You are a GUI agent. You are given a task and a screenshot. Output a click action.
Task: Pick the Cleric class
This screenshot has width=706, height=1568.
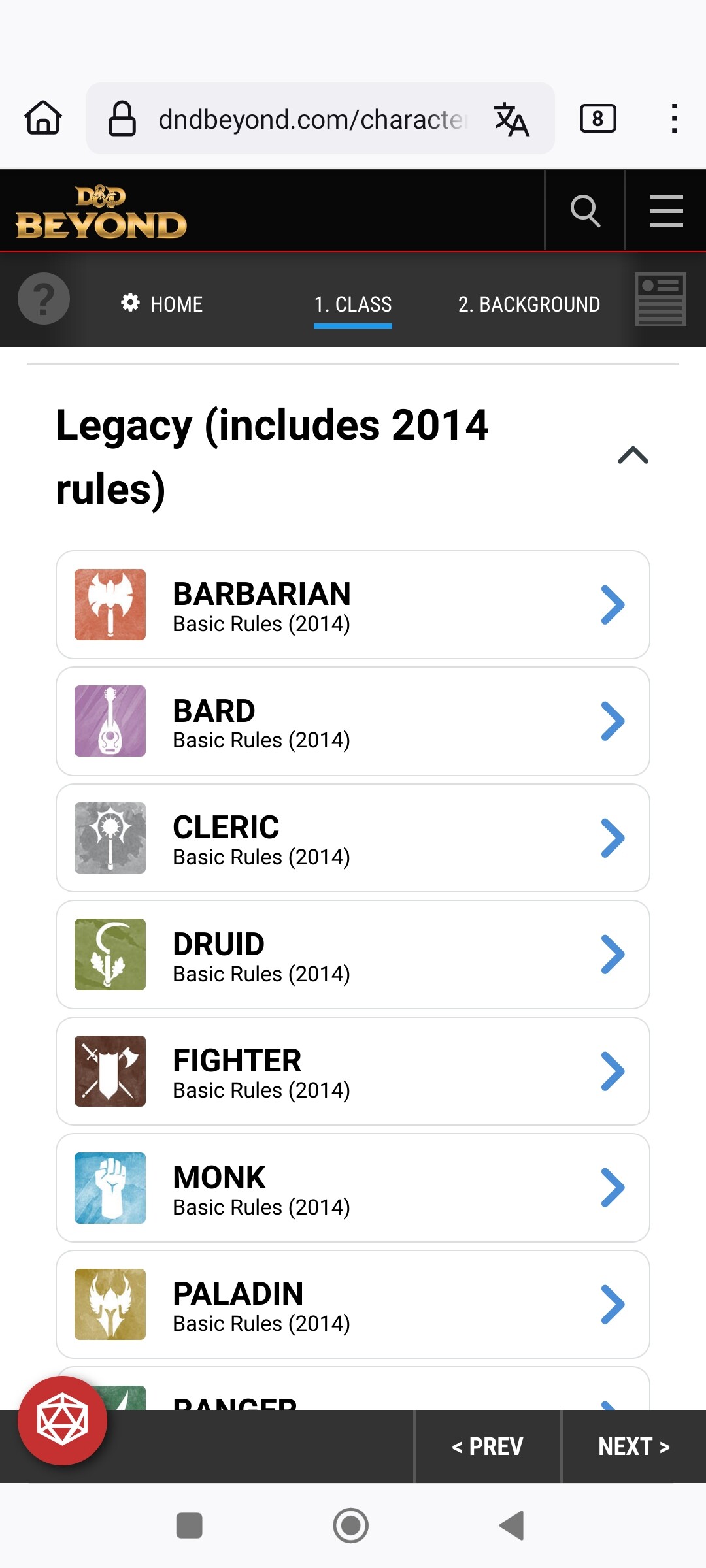353,838
